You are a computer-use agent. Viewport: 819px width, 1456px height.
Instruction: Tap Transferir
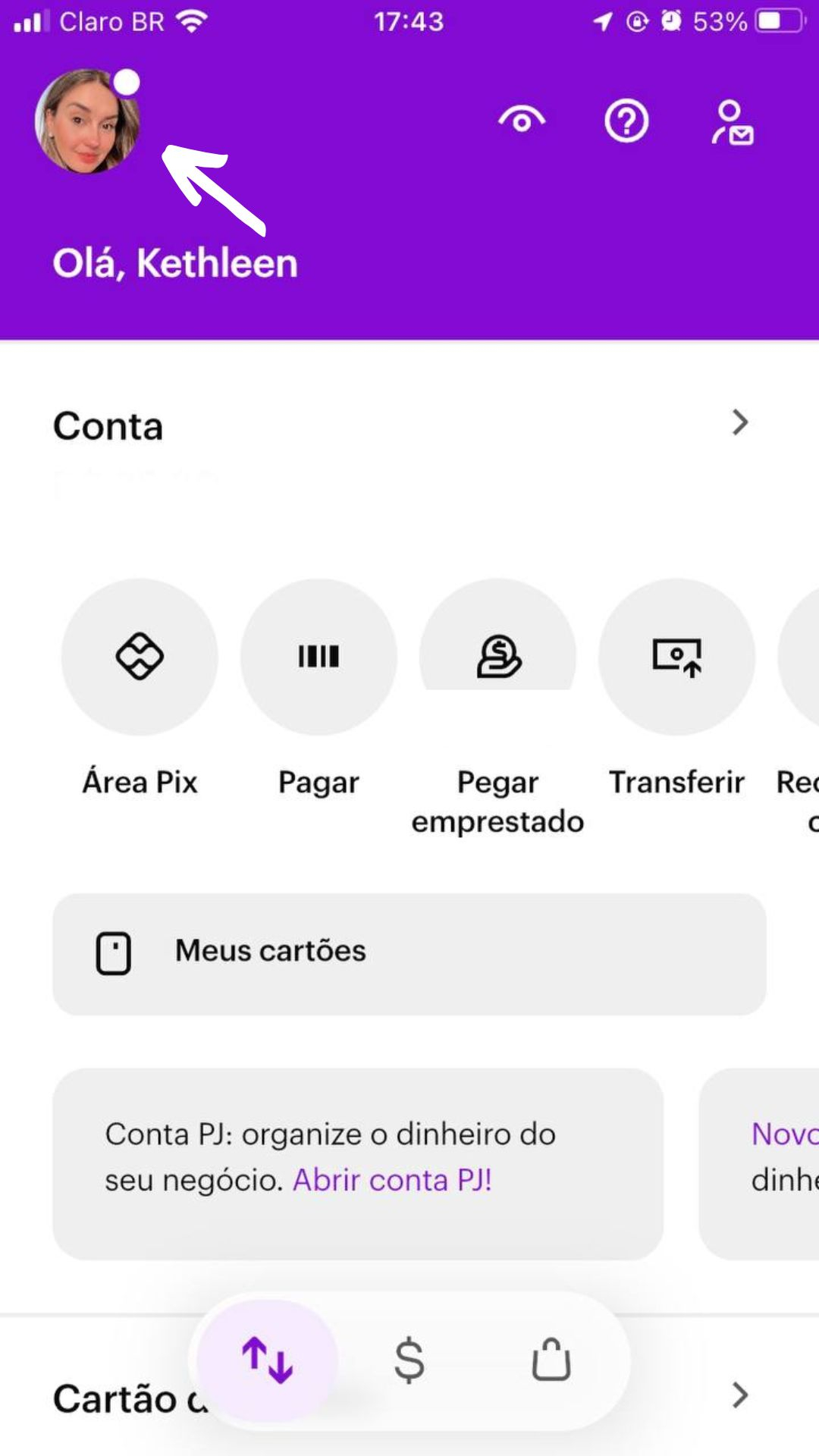676,657
